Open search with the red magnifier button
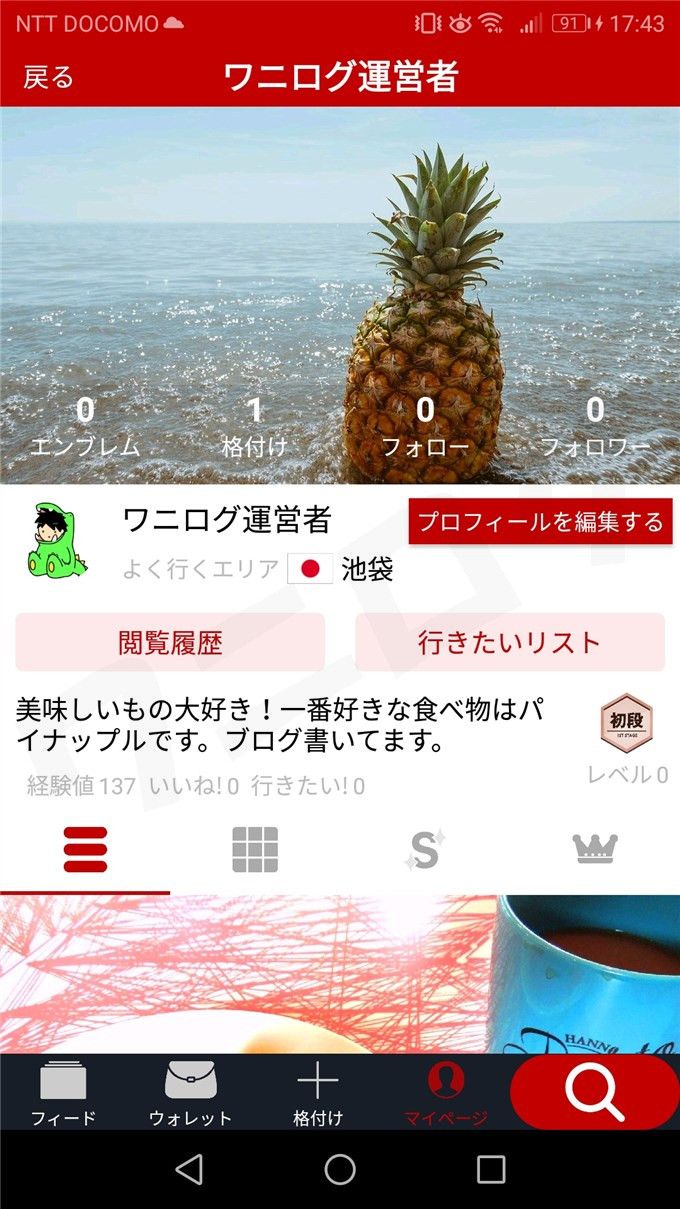Viewport: 680px width, 1209px height. point(594,1092)
